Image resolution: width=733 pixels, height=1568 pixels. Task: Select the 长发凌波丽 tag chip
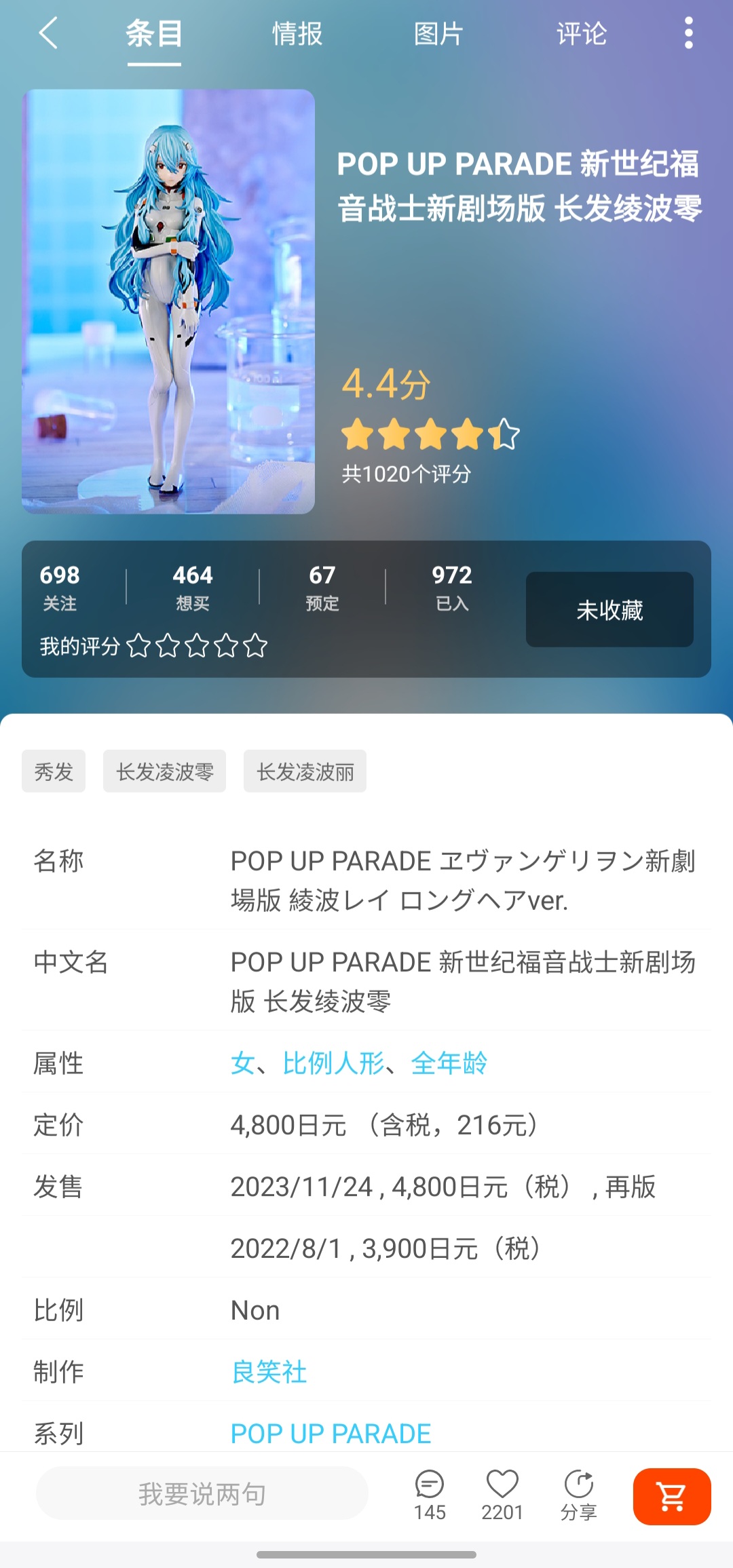point(305,771)
